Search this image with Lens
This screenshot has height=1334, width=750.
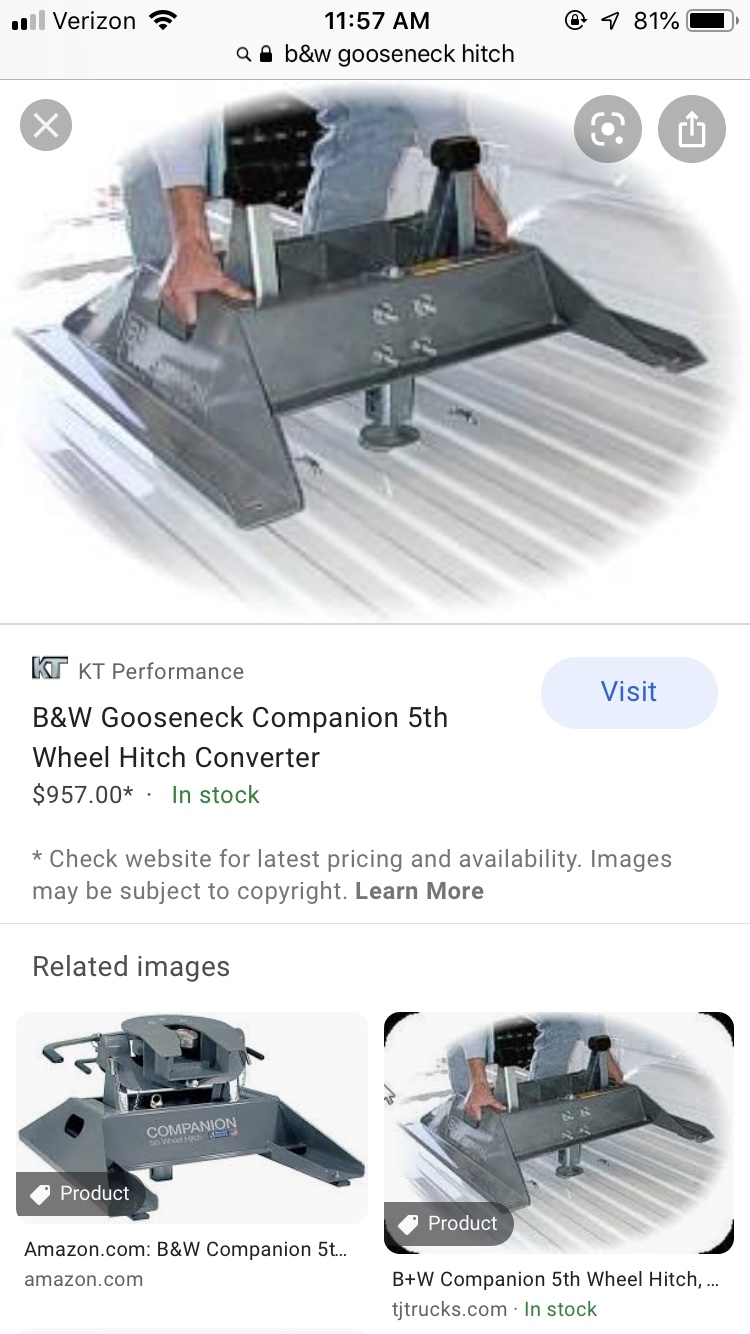point(607,128)
